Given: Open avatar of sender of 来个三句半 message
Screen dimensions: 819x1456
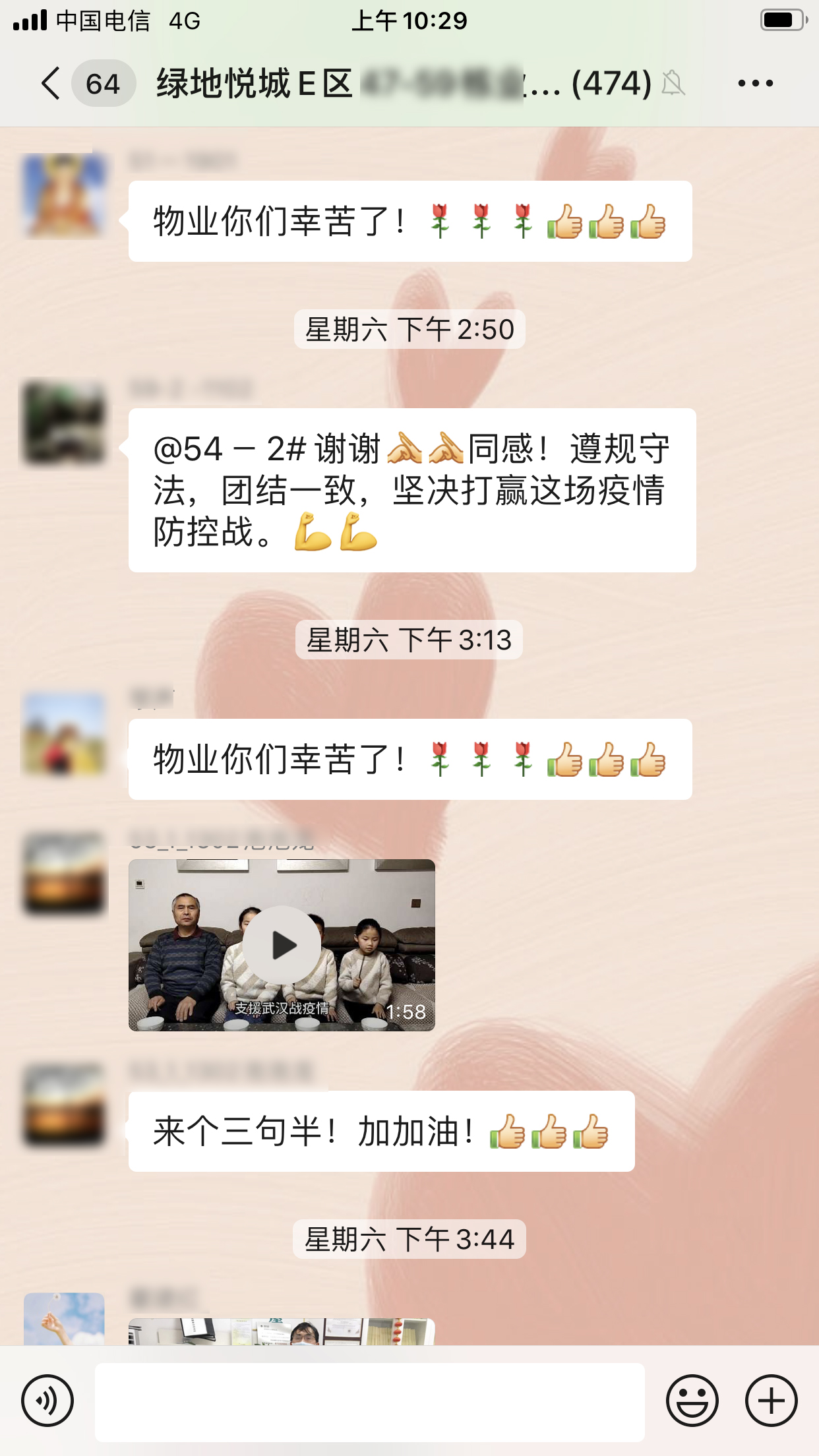Looking at the screenshot, I should tap(64, 1104).
